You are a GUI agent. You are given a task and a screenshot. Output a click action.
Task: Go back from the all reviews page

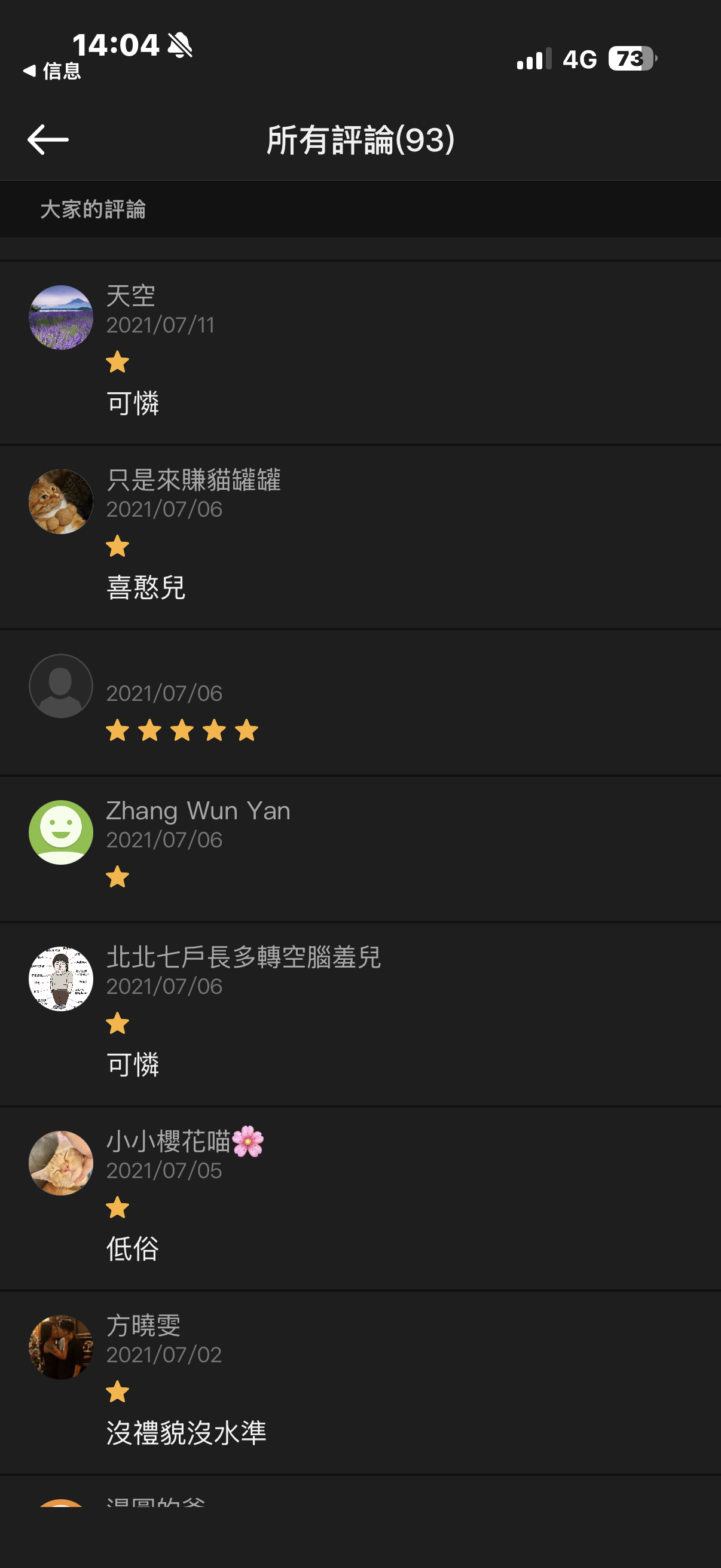point(48,139)
